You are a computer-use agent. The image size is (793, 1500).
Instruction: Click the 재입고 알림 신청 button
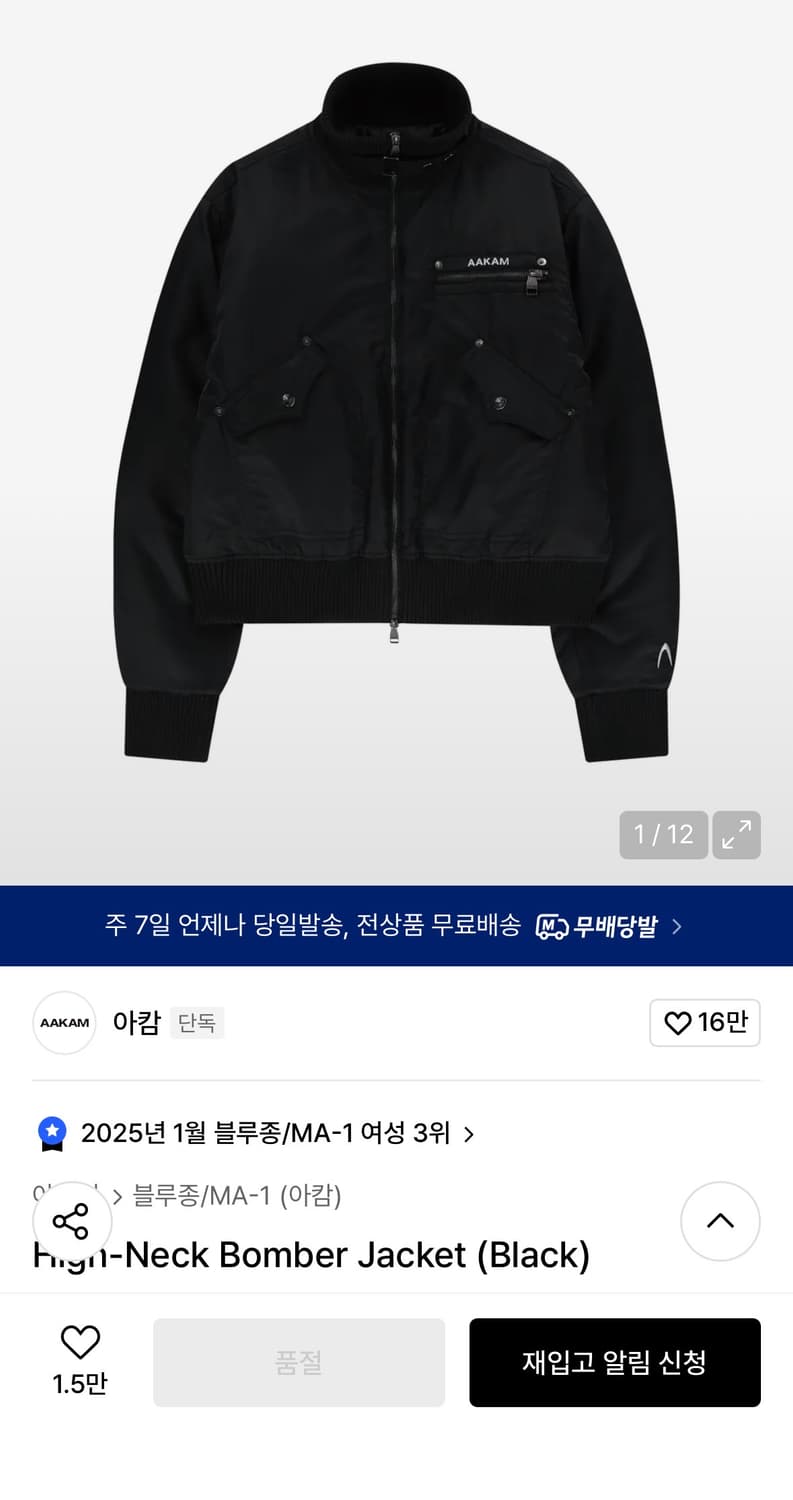click(615, 1362)
